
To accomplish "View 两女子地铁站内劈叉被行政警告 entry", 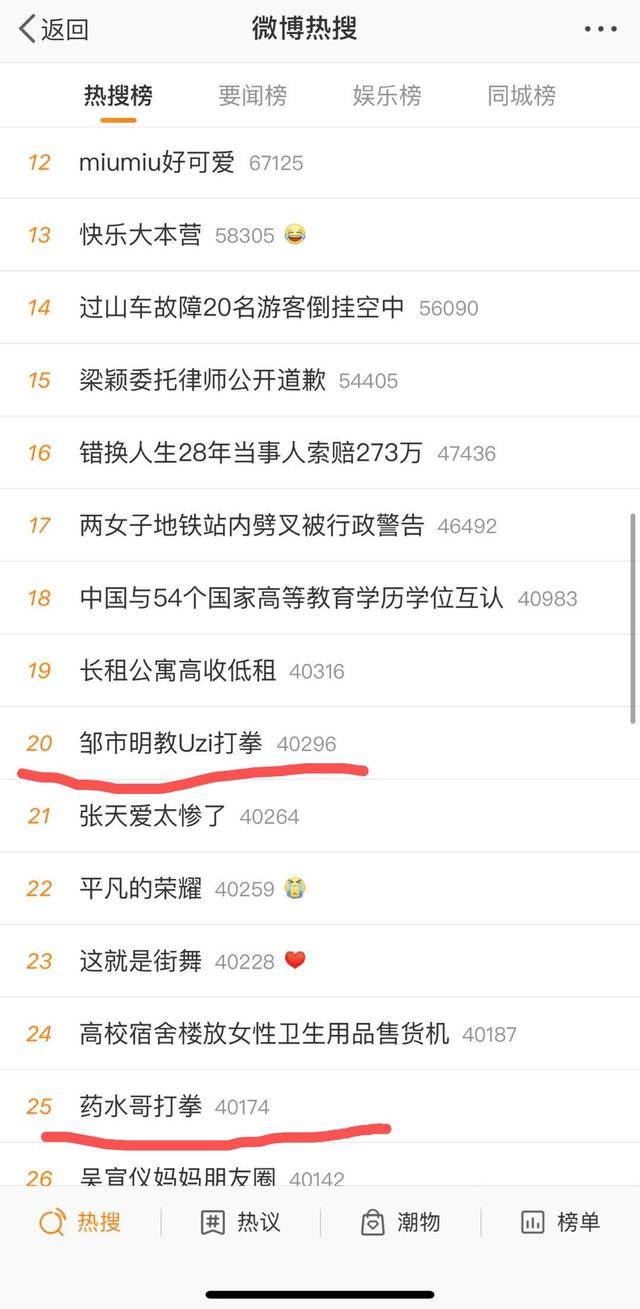I will tap(252, 525).
